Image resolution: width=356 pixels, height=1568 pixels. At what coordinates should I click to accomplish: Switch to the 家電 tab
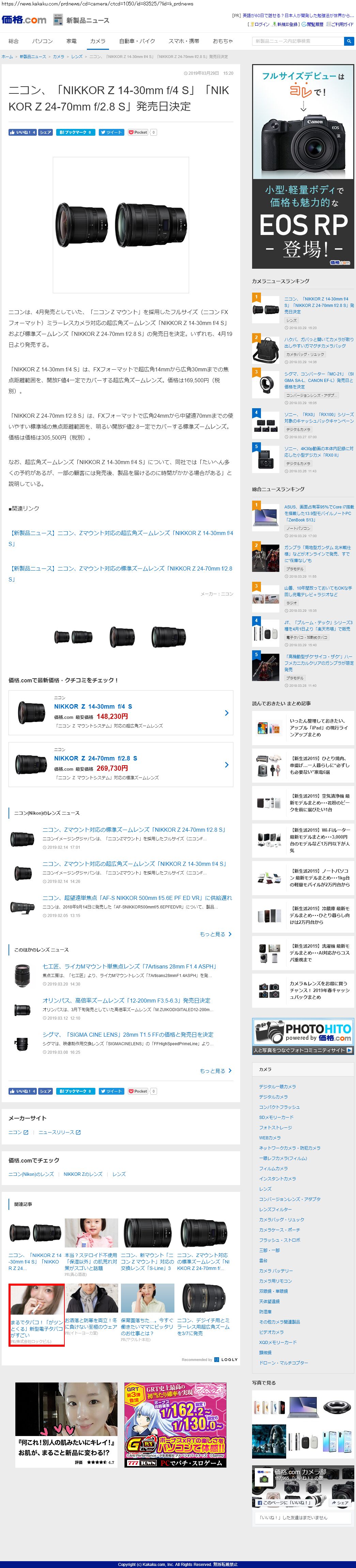[71, 41]
